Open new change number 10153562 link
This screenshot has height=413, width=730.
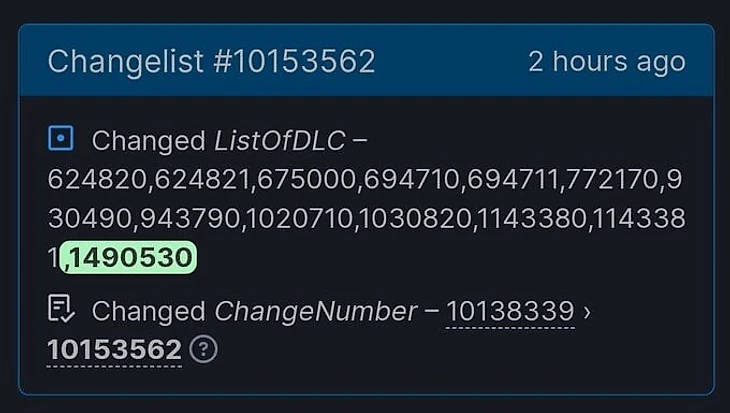coord(114,350)
